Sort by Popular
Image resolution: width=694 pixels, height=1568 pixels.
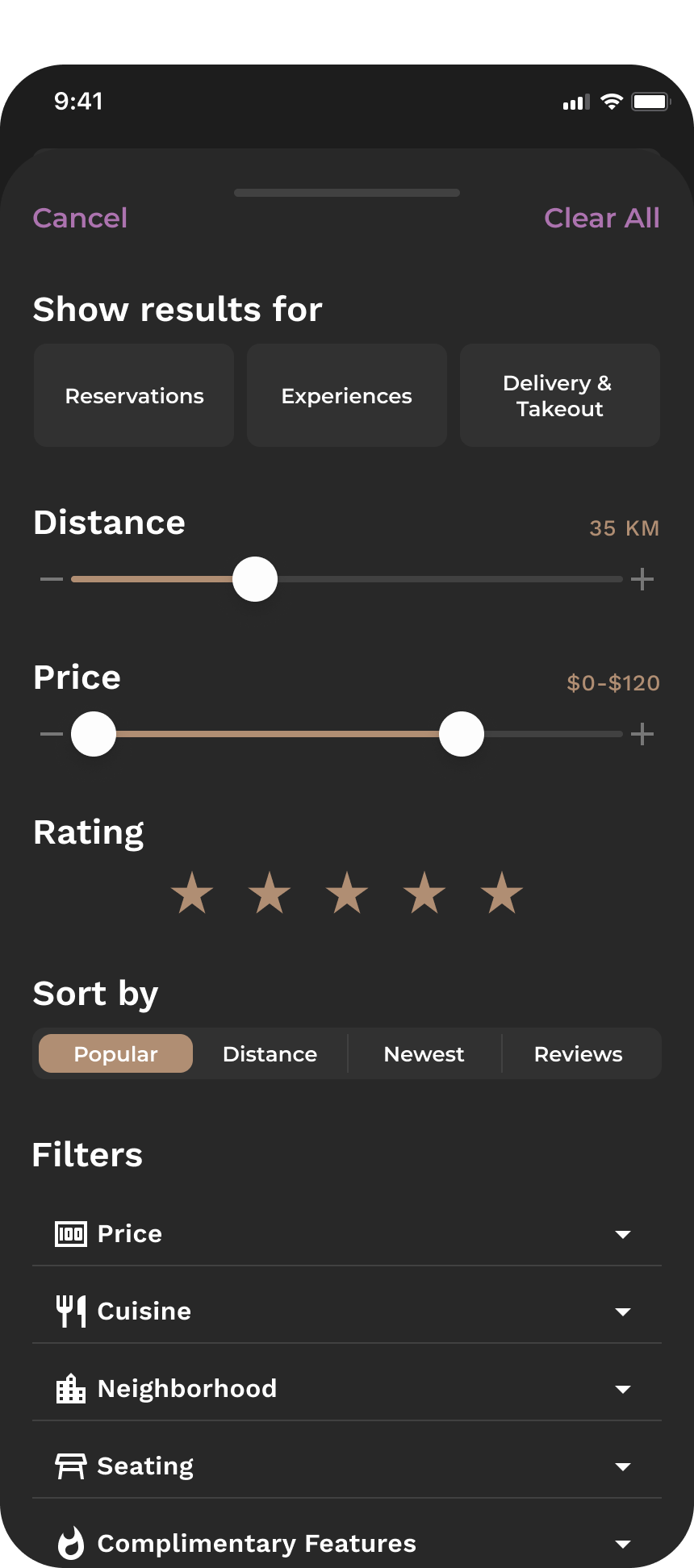[x=115, y=1053]
